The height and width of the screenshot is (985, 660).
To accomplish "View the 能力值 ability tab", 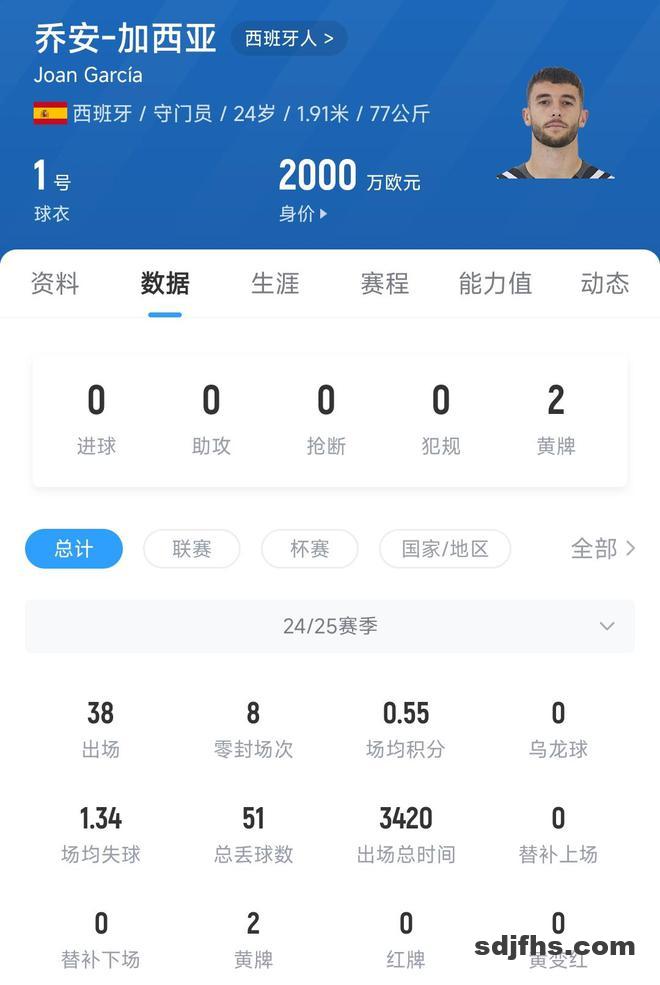I will pos(495,283).
